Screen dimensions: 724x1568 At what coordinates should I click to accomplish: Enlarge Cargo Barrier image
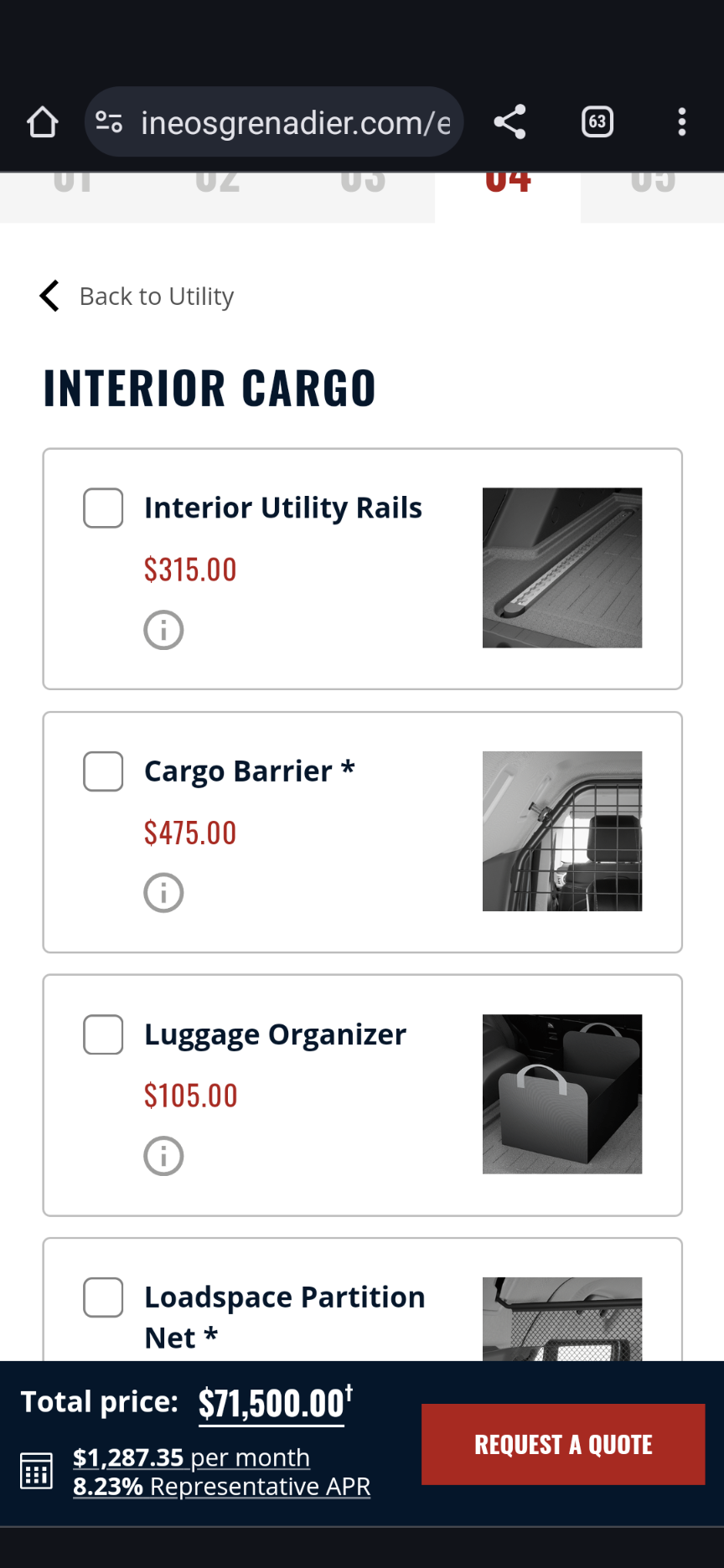pos(561,831)
